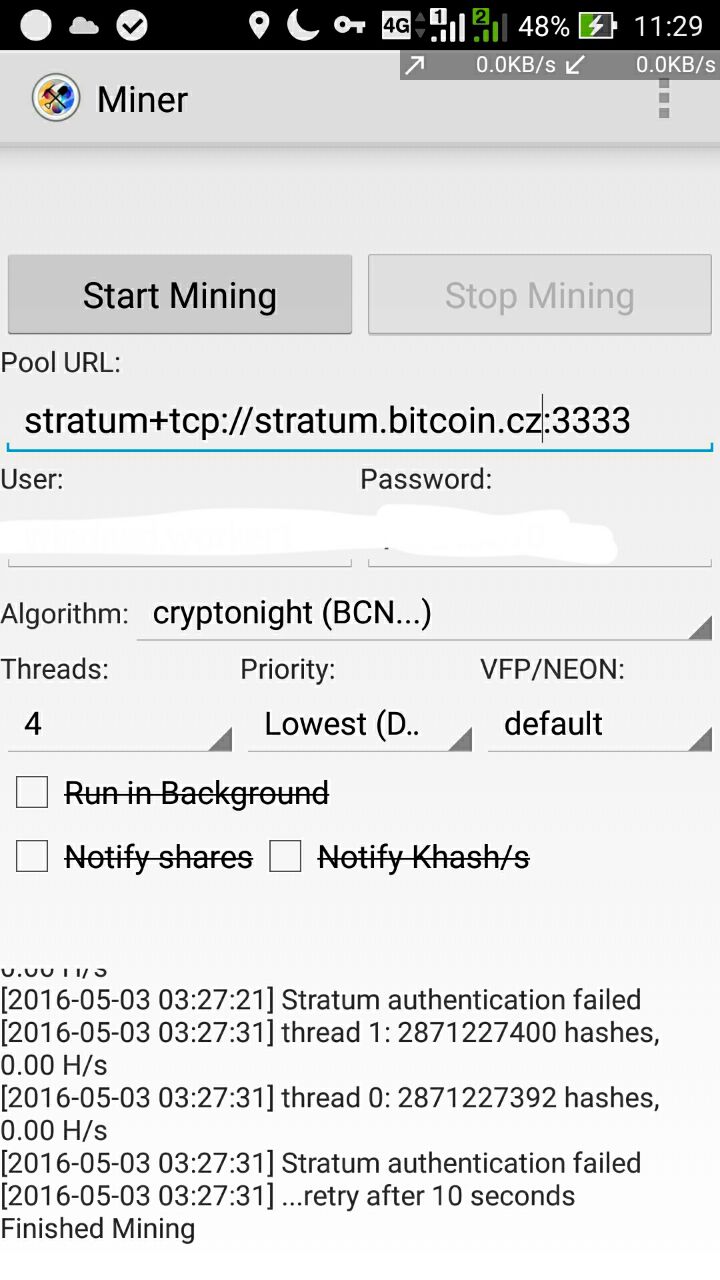The image size is (720, 1280).
Task: Check the Notify Khash/s box
Action: pos(286,857)
